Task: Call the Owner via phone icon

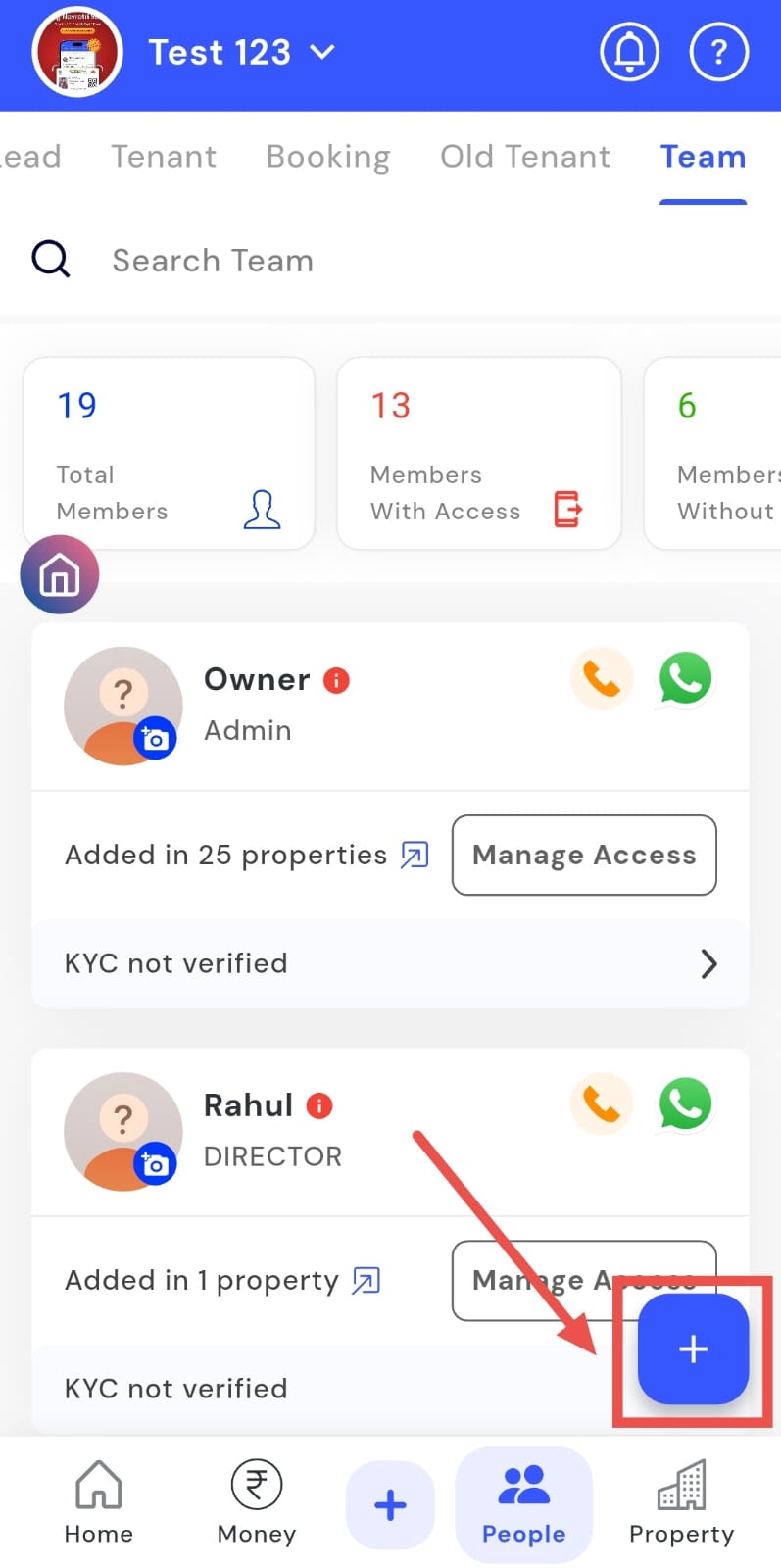Action: (602, 678)
